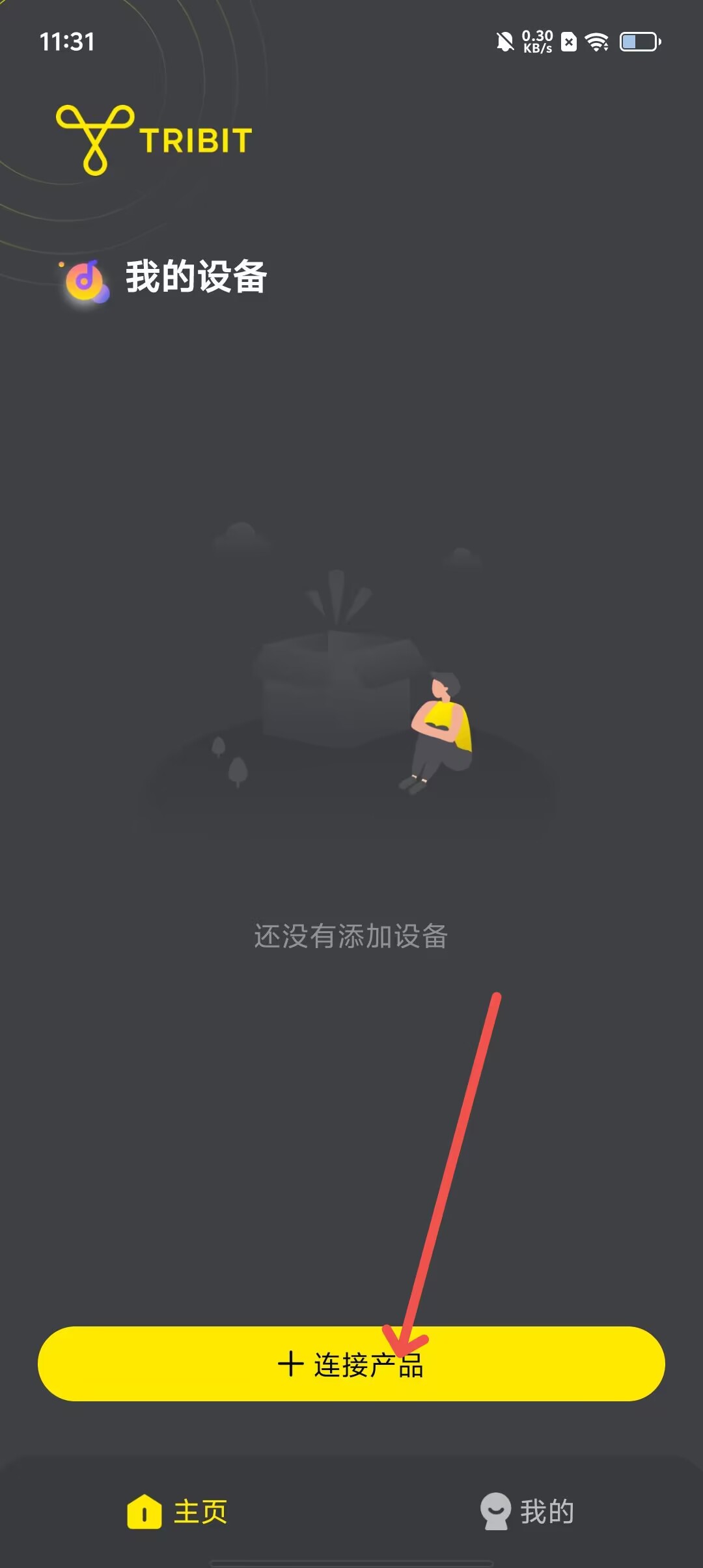This screenshot has width=703, height=1568.
Task: Tap the 连接产品 connect product button
Action: pyautogui.click(x=351, y=1364)
